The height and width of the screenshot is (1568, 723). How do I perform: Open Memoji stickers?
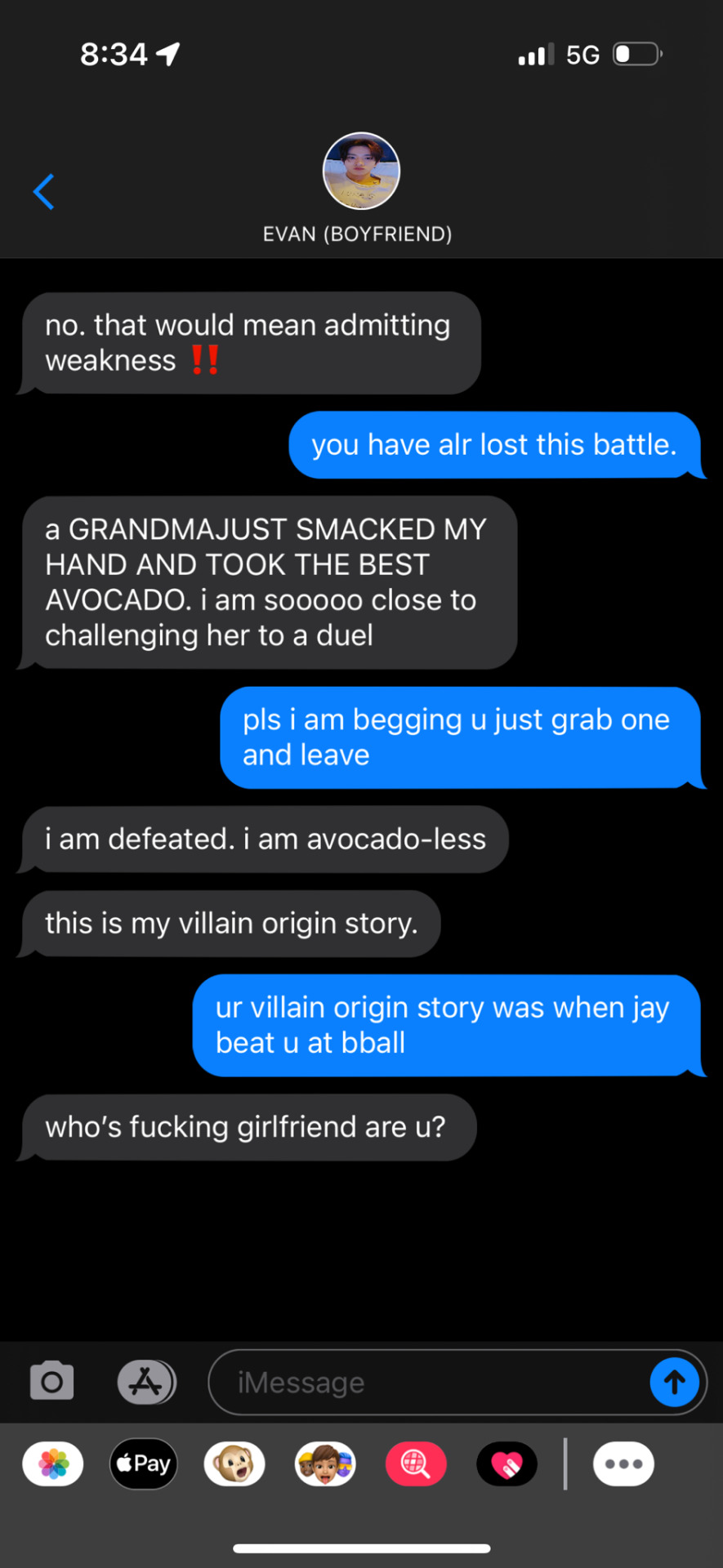click(325, 1464)
